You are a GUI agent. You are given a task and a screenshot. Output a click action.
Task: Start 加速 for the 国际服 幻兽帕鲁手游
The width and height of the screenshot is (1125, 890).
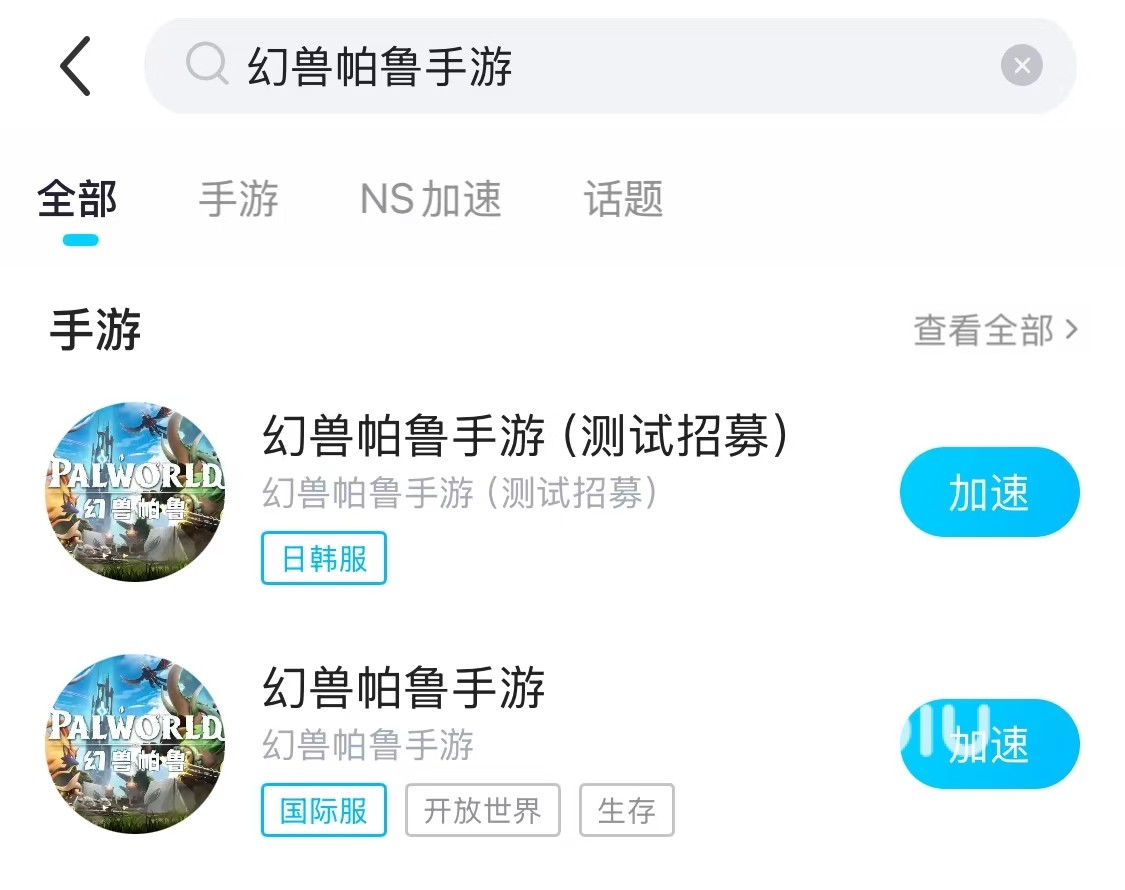(989, 745)
